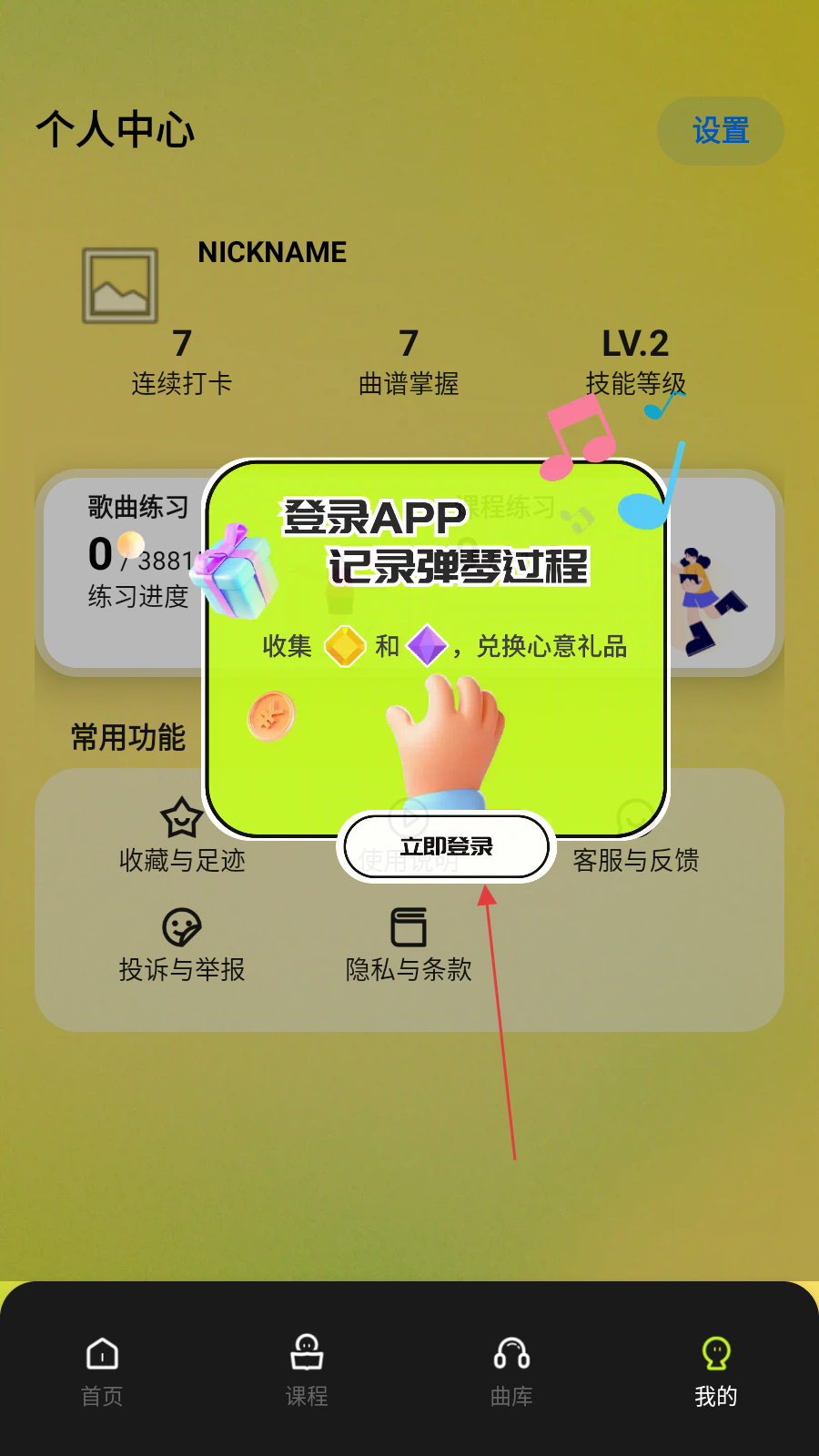View 隐私与条款
Viewport: 819px width, 1456px height.
(409, 945)
